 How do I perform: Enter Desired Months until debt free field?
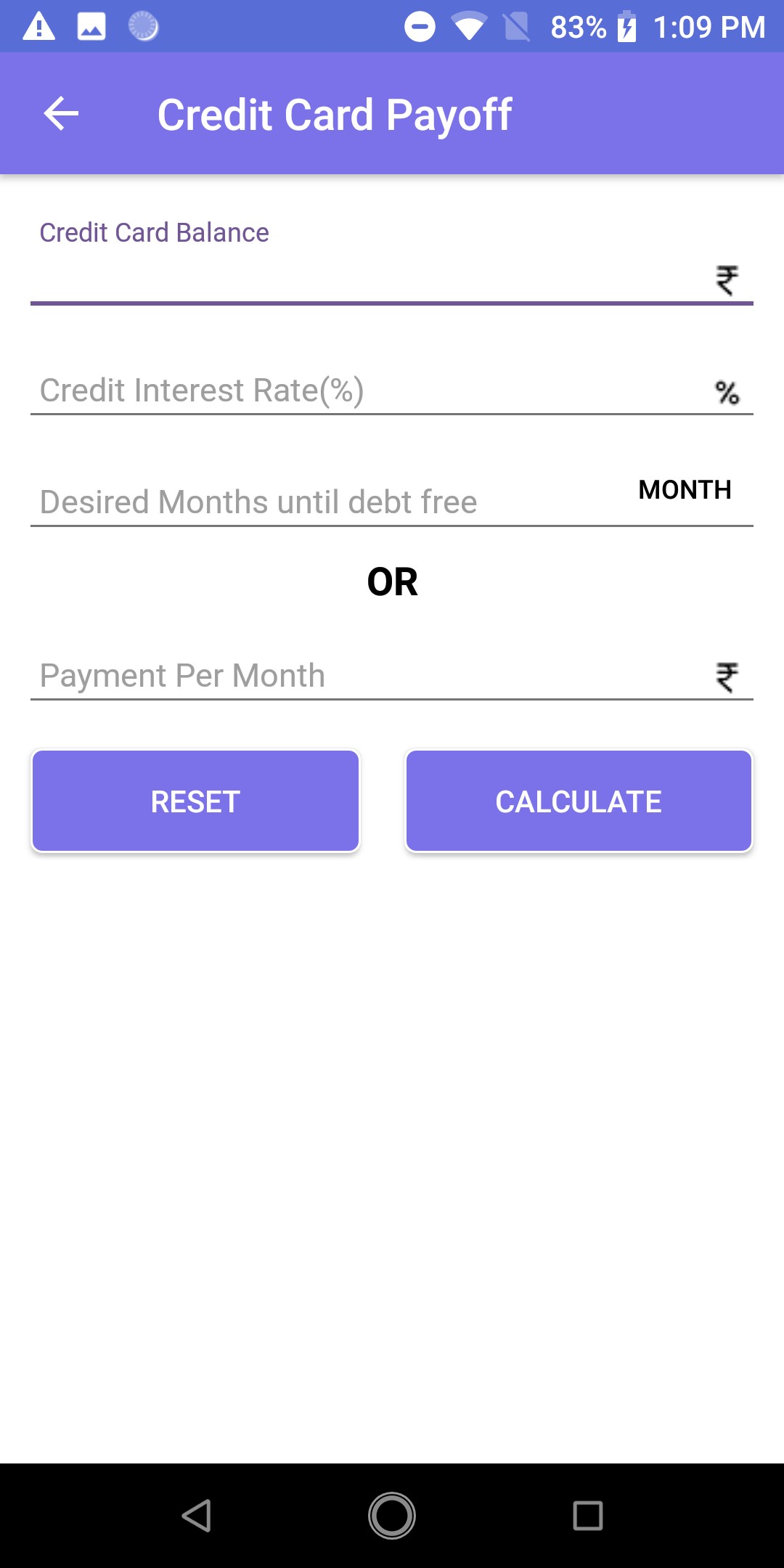coord(327,502)
